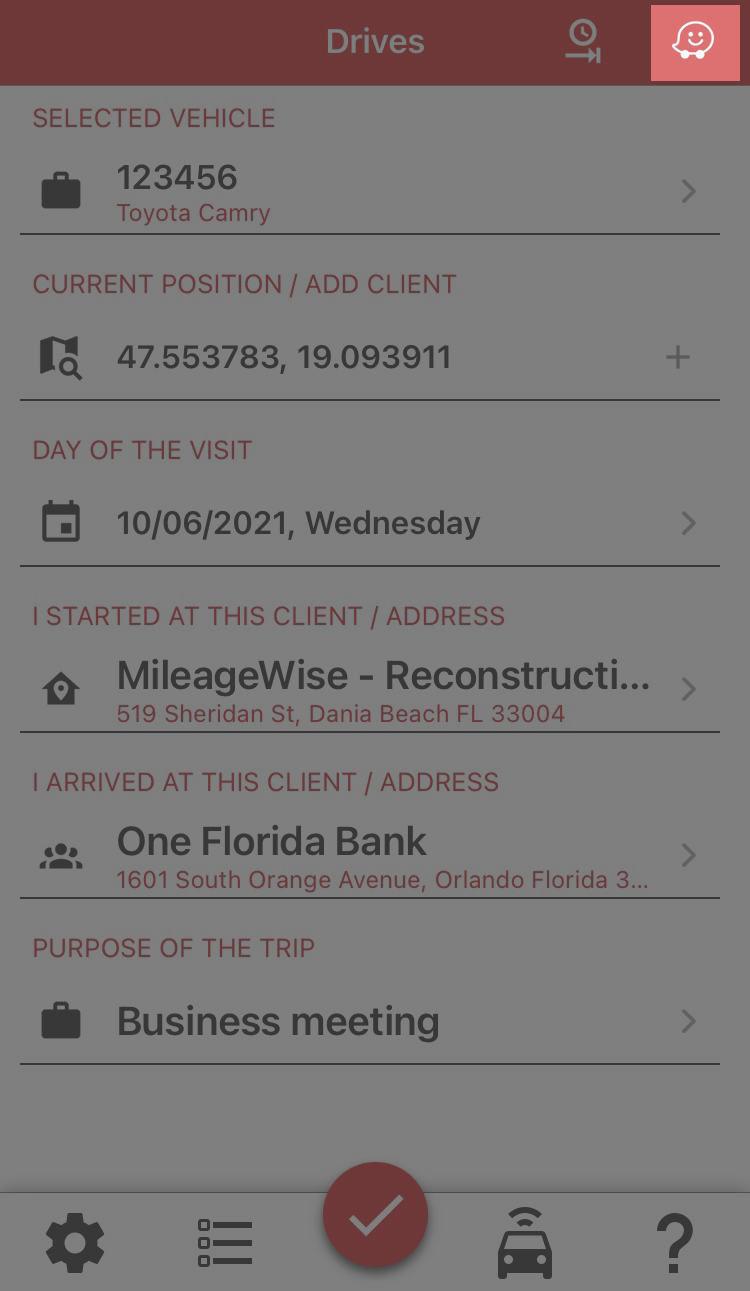This screenshot has width=750, height=1291.
Task: Open Settings via the gear icon
Action: [75, 1242]
